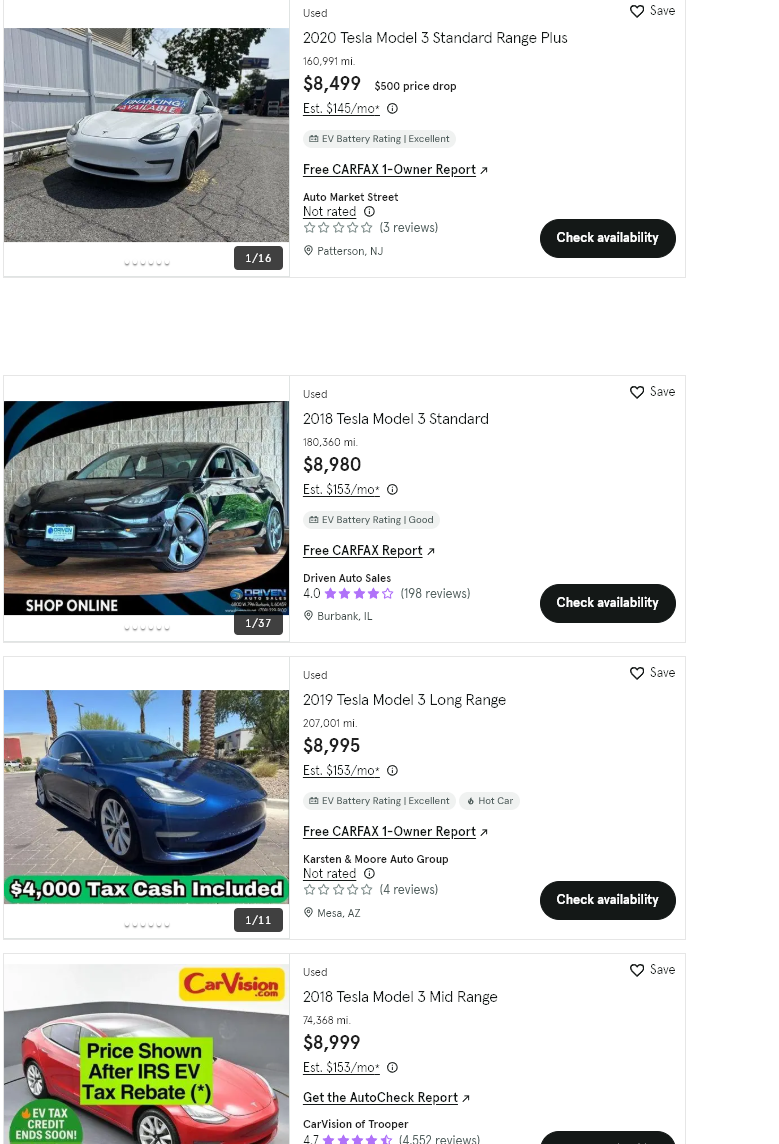Check availability at Driven Auto Sales
Image resolution: width=779 pixels, height=1144 pixels.
[x=607, y=603]
